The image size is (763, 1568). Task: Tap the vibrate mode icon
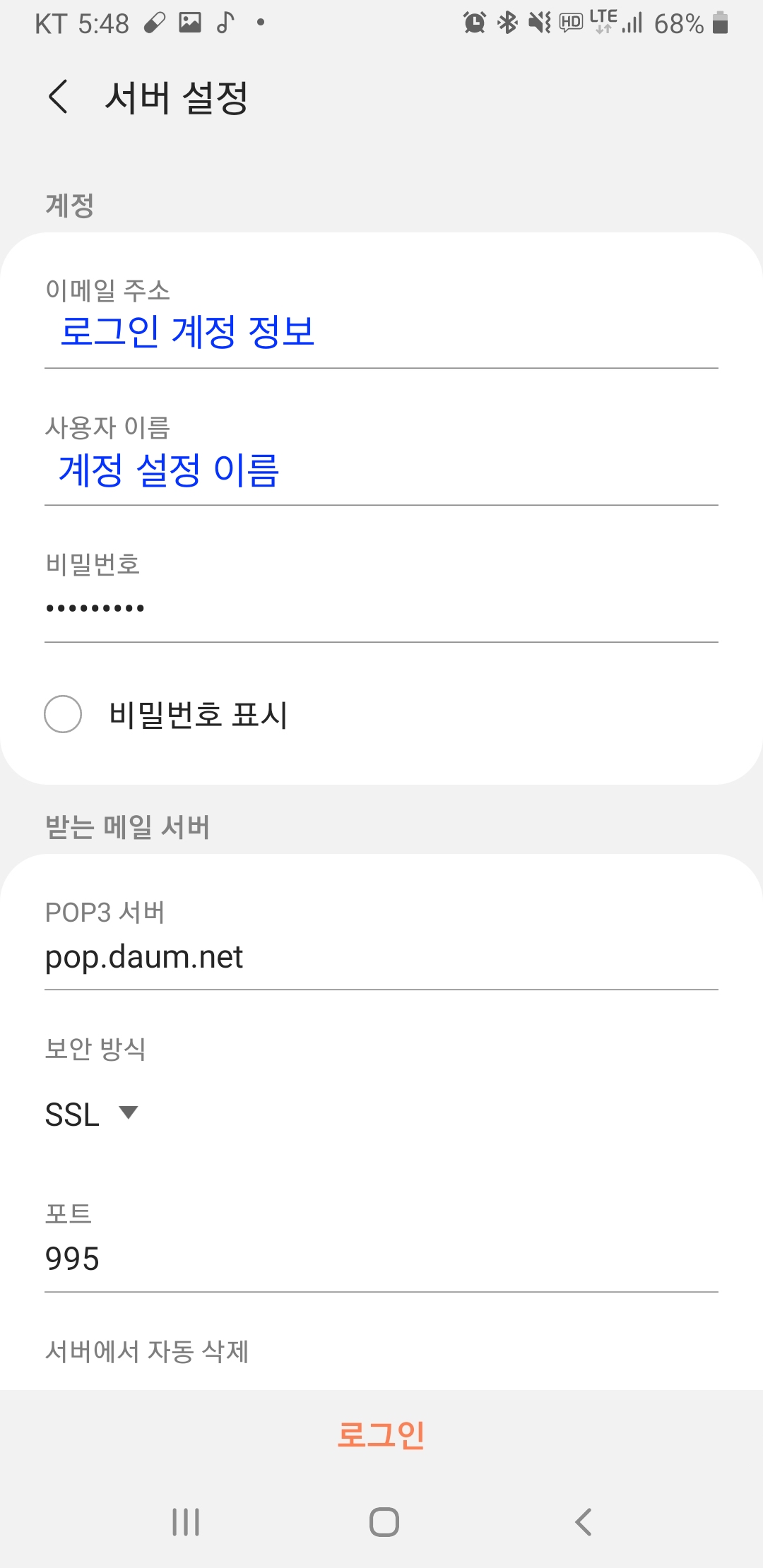538,23
